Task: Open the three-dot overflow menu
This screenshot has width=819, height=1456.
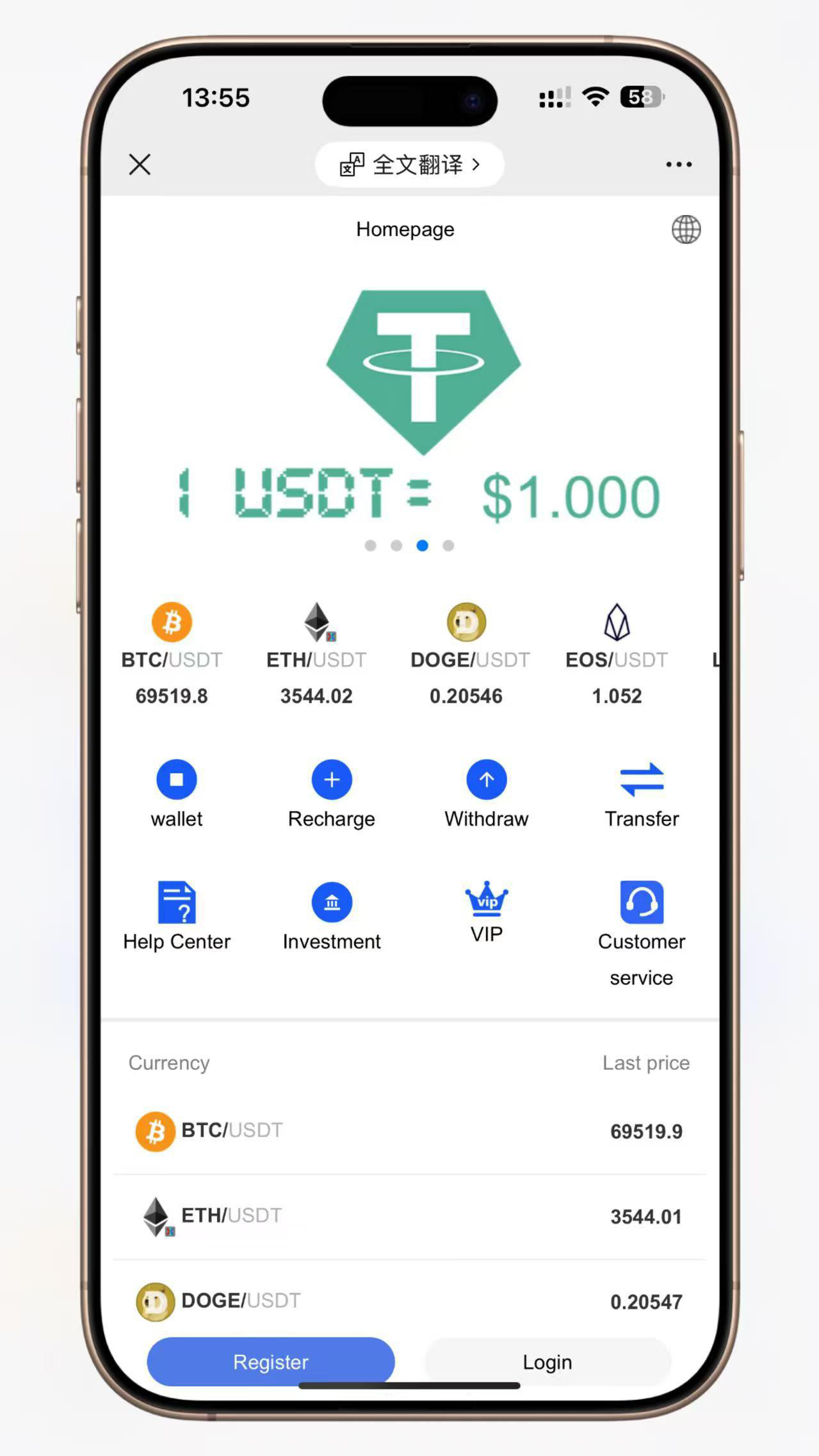Action: pyautogui.click(x=679, y=164)
